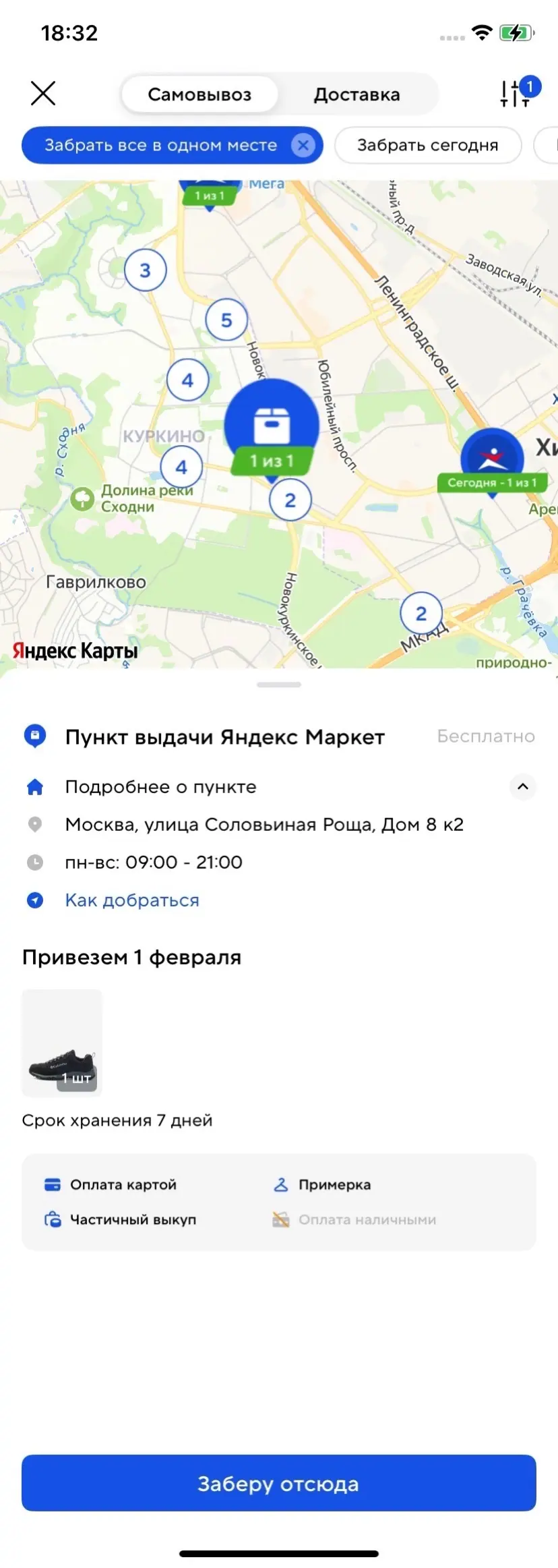Tap the map cluster marker showing 3
The height and width of the screenshot is (1568, 558).
[x=145, y=270]
